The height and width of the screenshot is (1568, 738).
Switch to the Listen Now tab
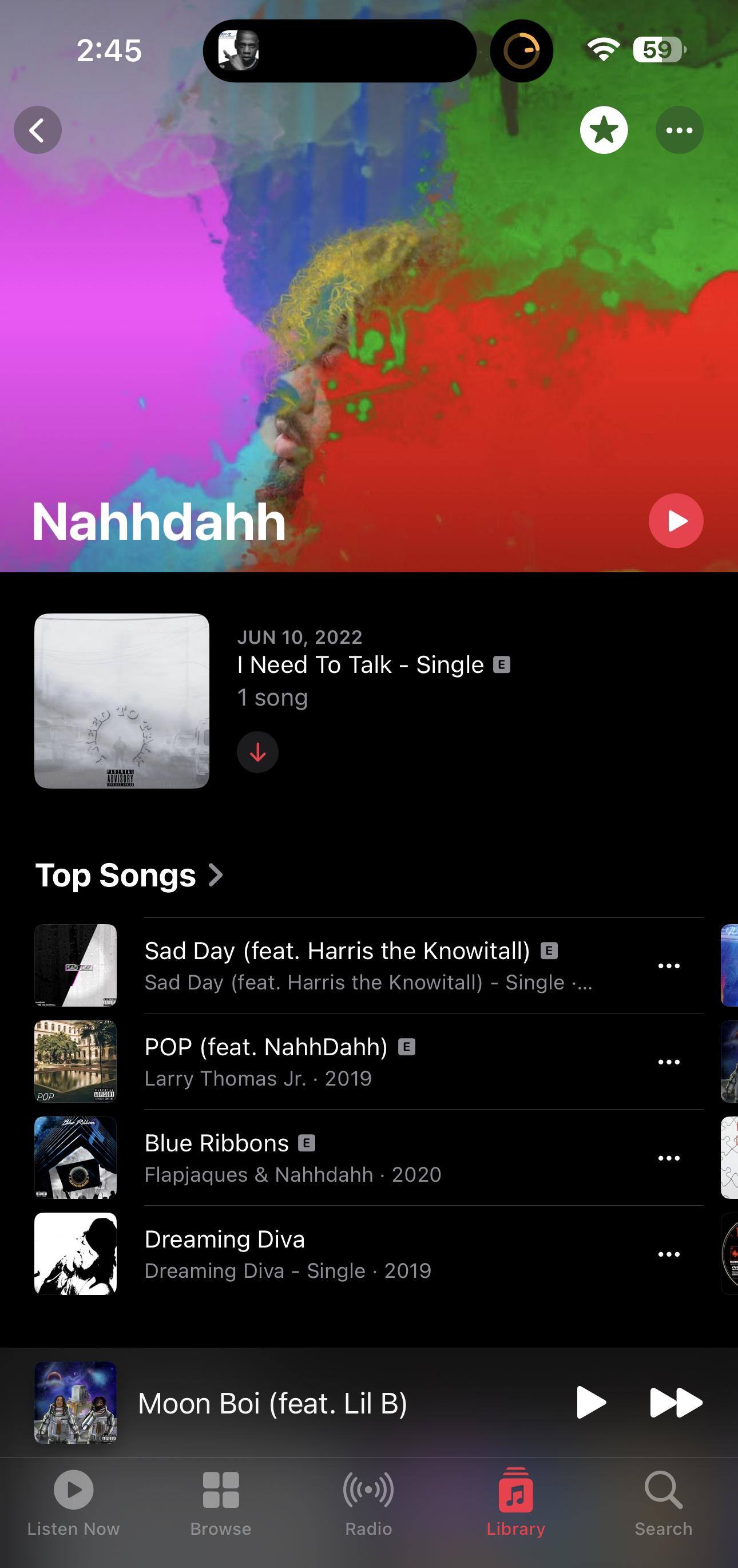(x=74, y=1502)
